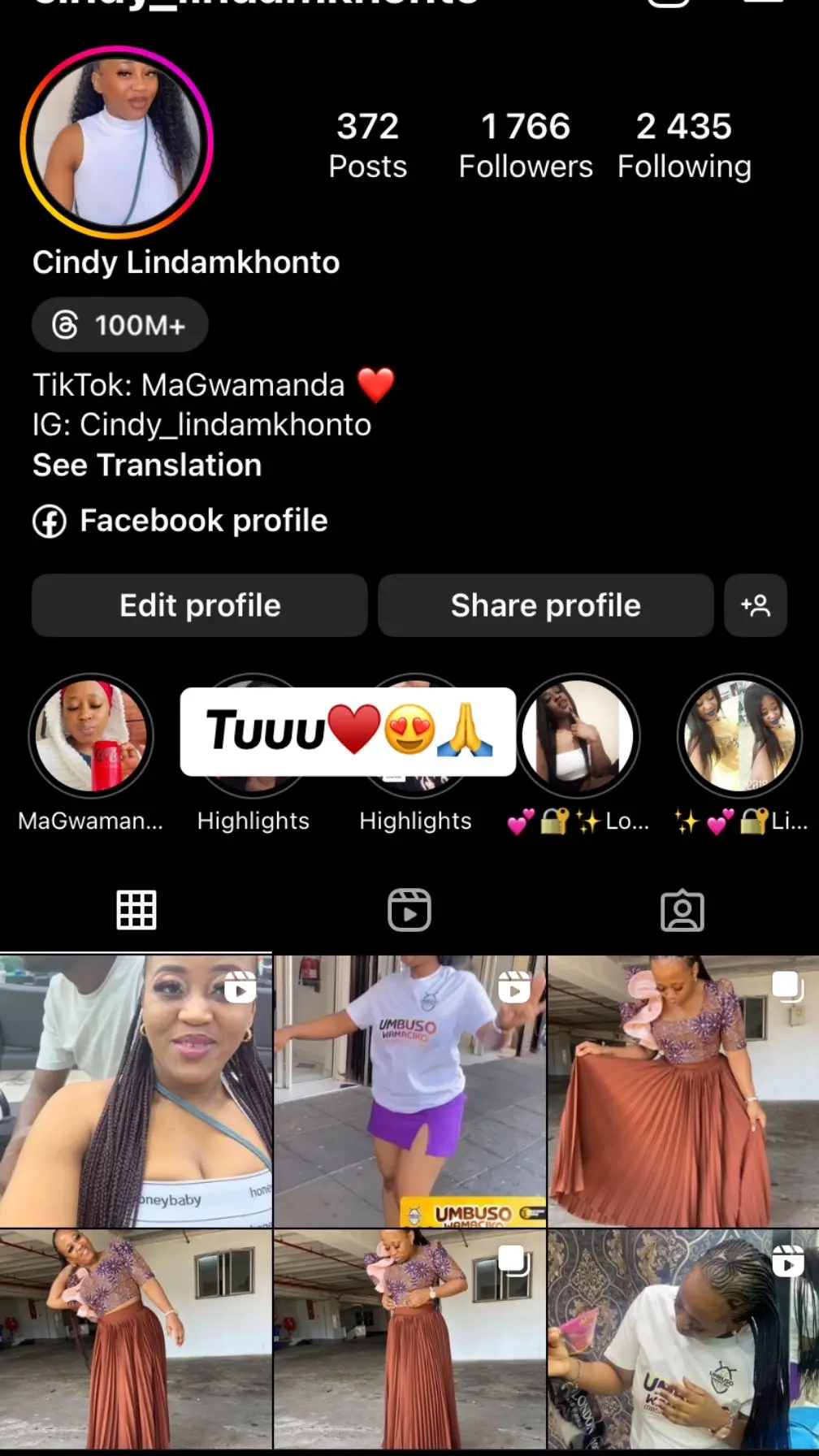View the profile picture story

pos(117,143)
